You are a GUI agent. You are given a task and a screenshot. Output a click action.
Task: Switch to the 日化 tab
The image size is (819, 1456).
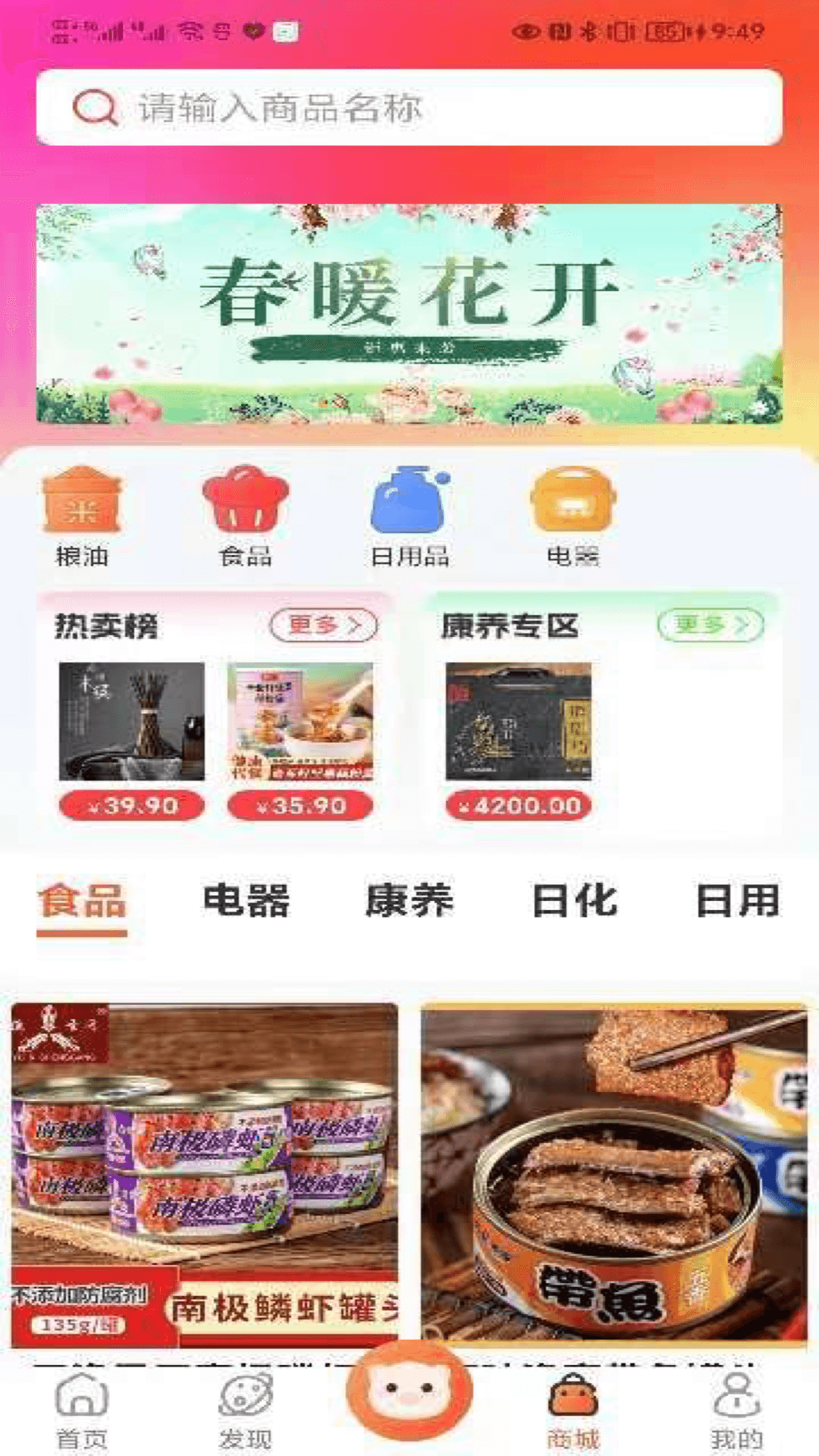coord(574,901)
